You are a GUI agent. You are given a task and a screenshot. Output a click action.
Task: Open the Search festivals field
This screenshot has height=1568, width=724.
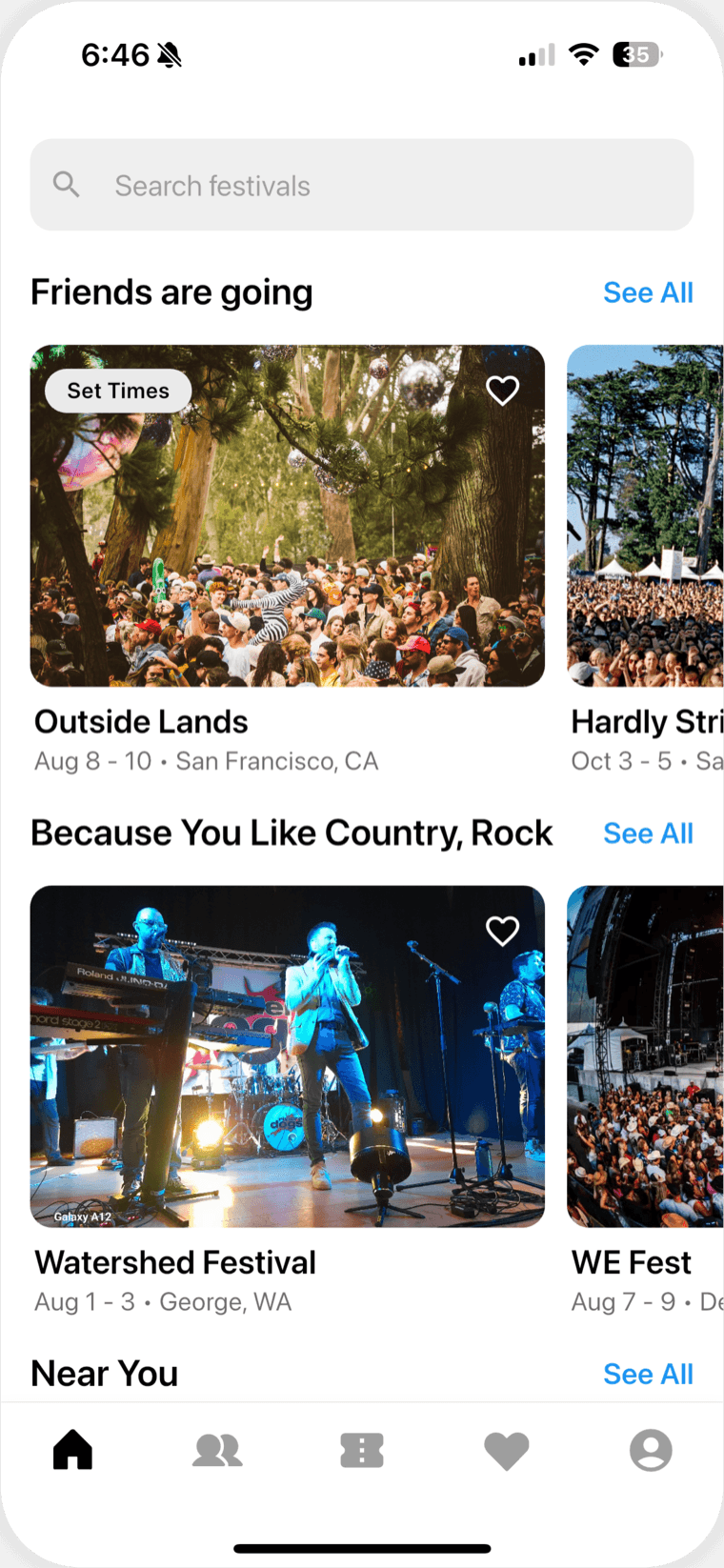click(x=362, y=185)
